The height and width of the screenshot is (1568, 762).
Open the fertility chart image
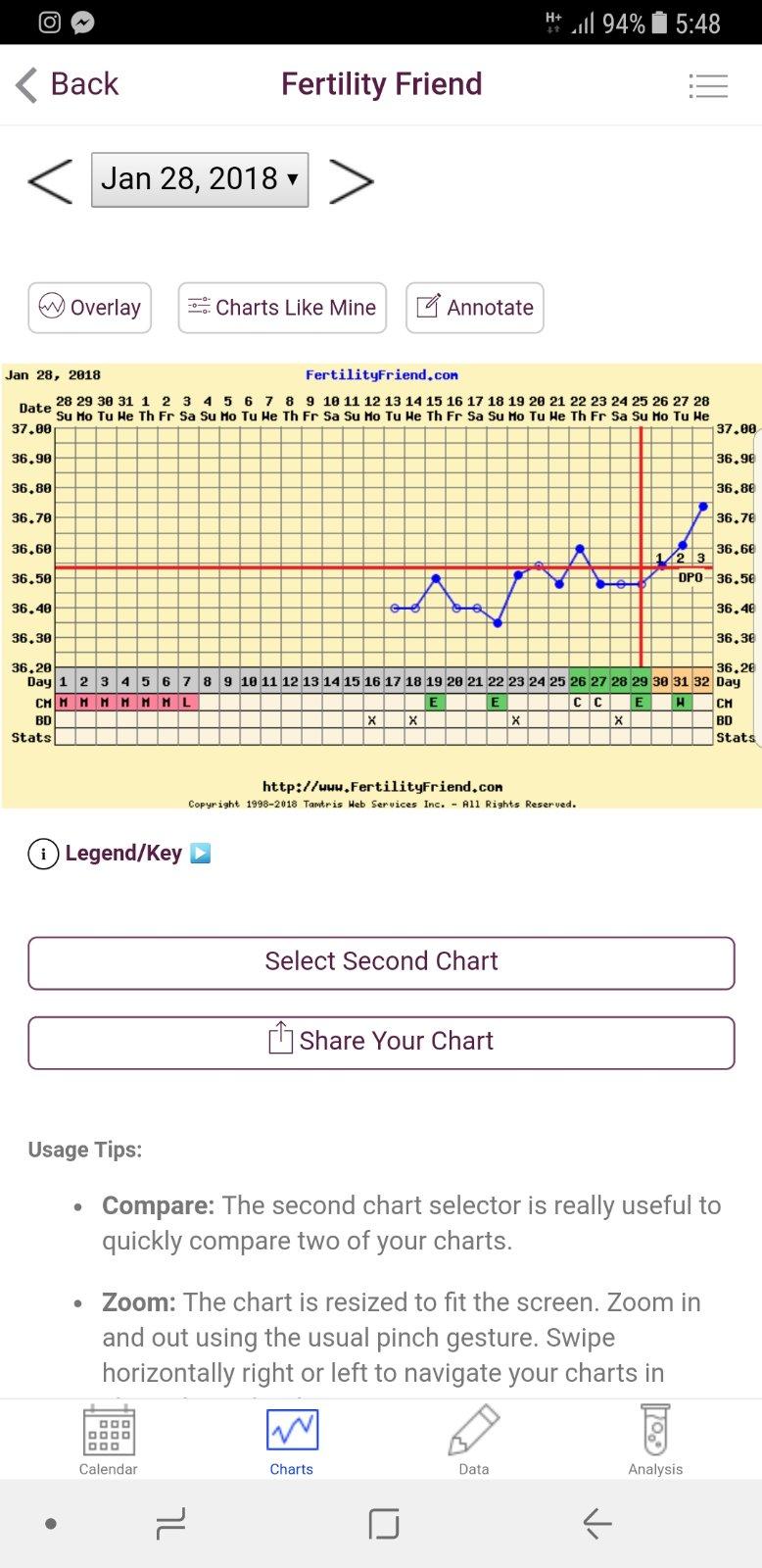381,585
